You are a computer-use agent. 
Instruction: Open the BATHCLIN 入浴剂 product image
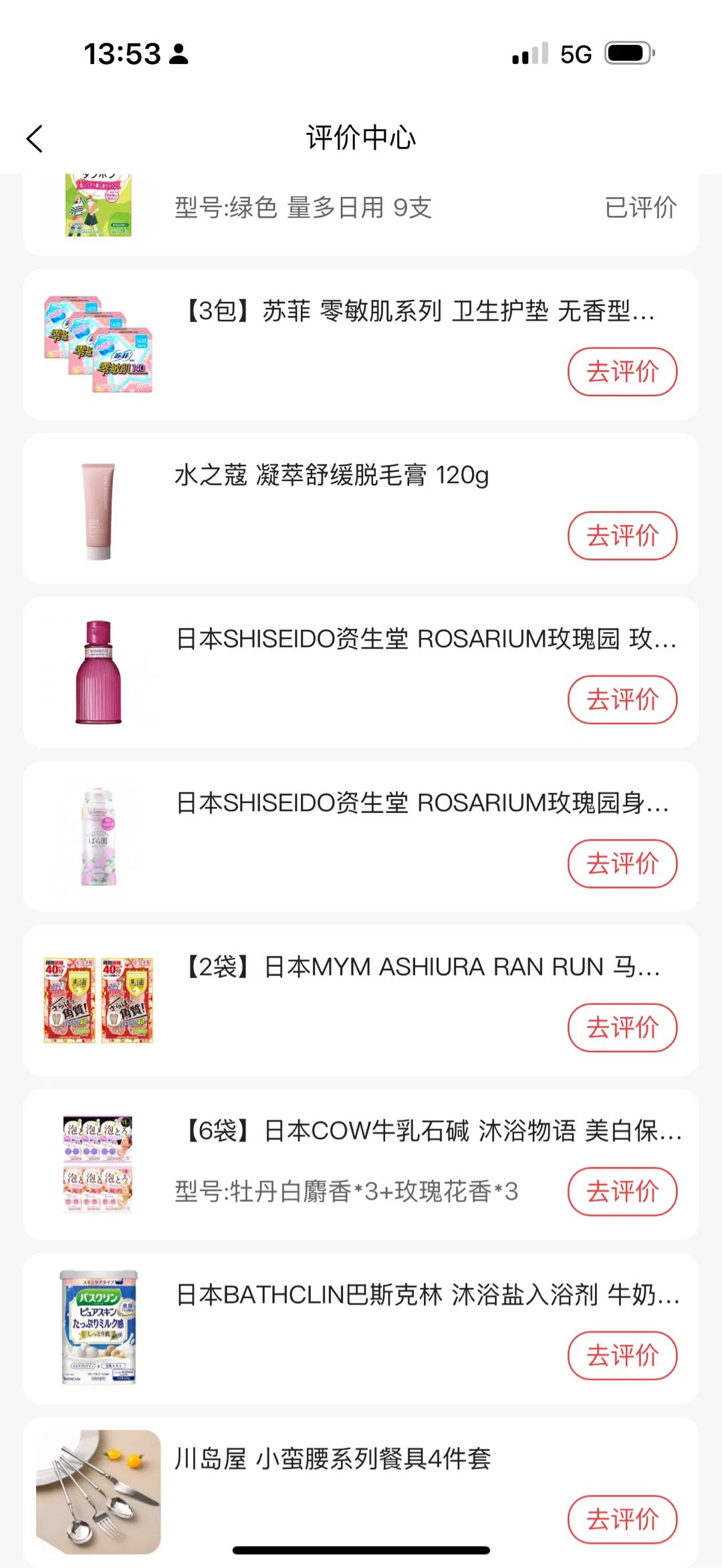click(98, 1326)
